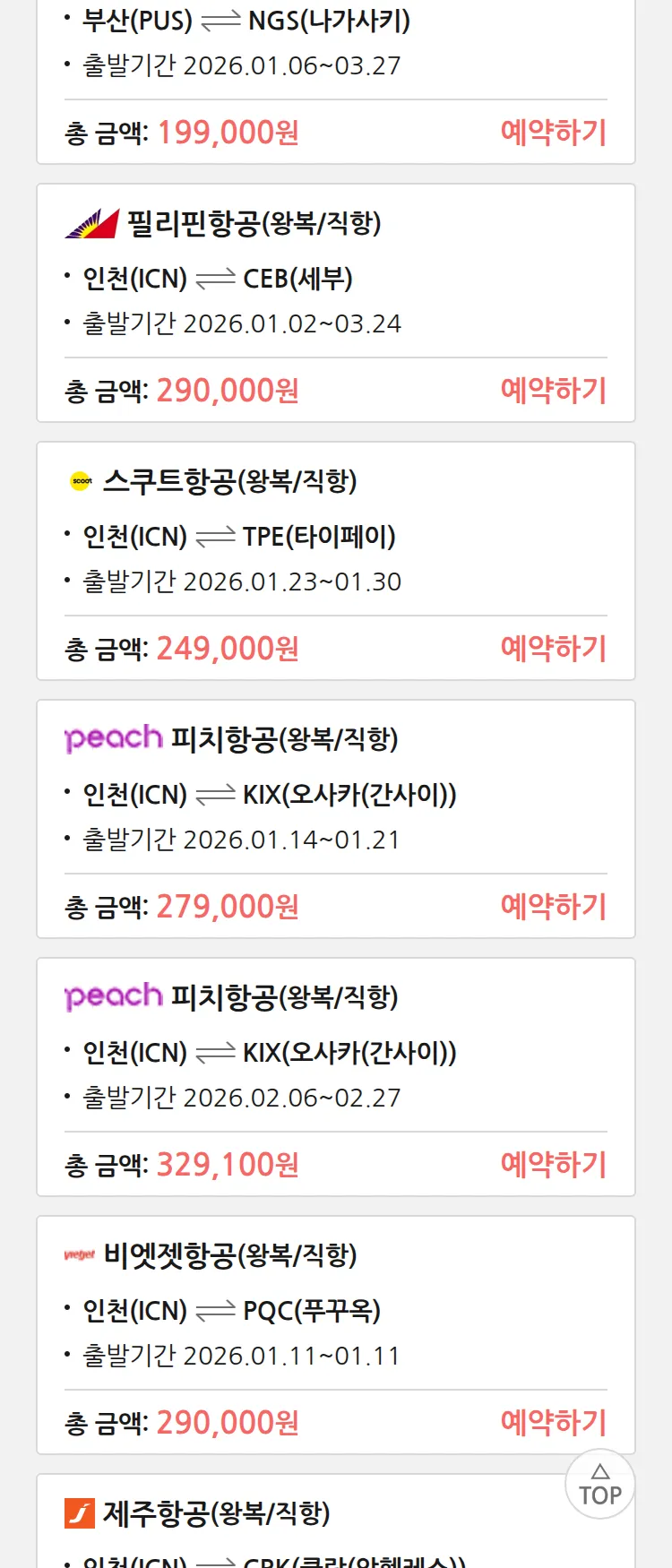
Task: Reserve the Peach Osaka 329,100원 flight
Action: tap(553, 1165)
